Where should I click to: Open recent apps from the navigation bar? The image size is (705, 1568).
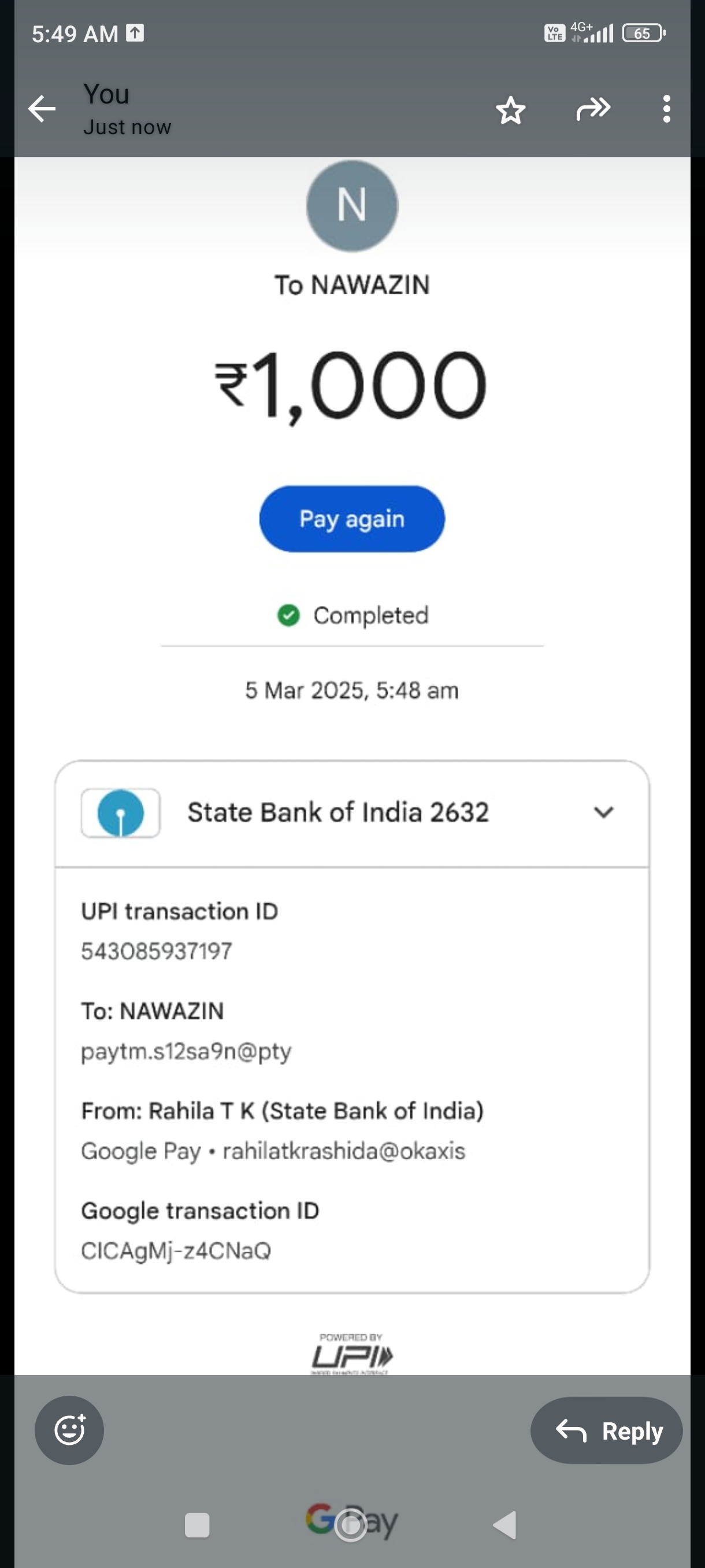pyautogui.click(x=196, y=1525)
